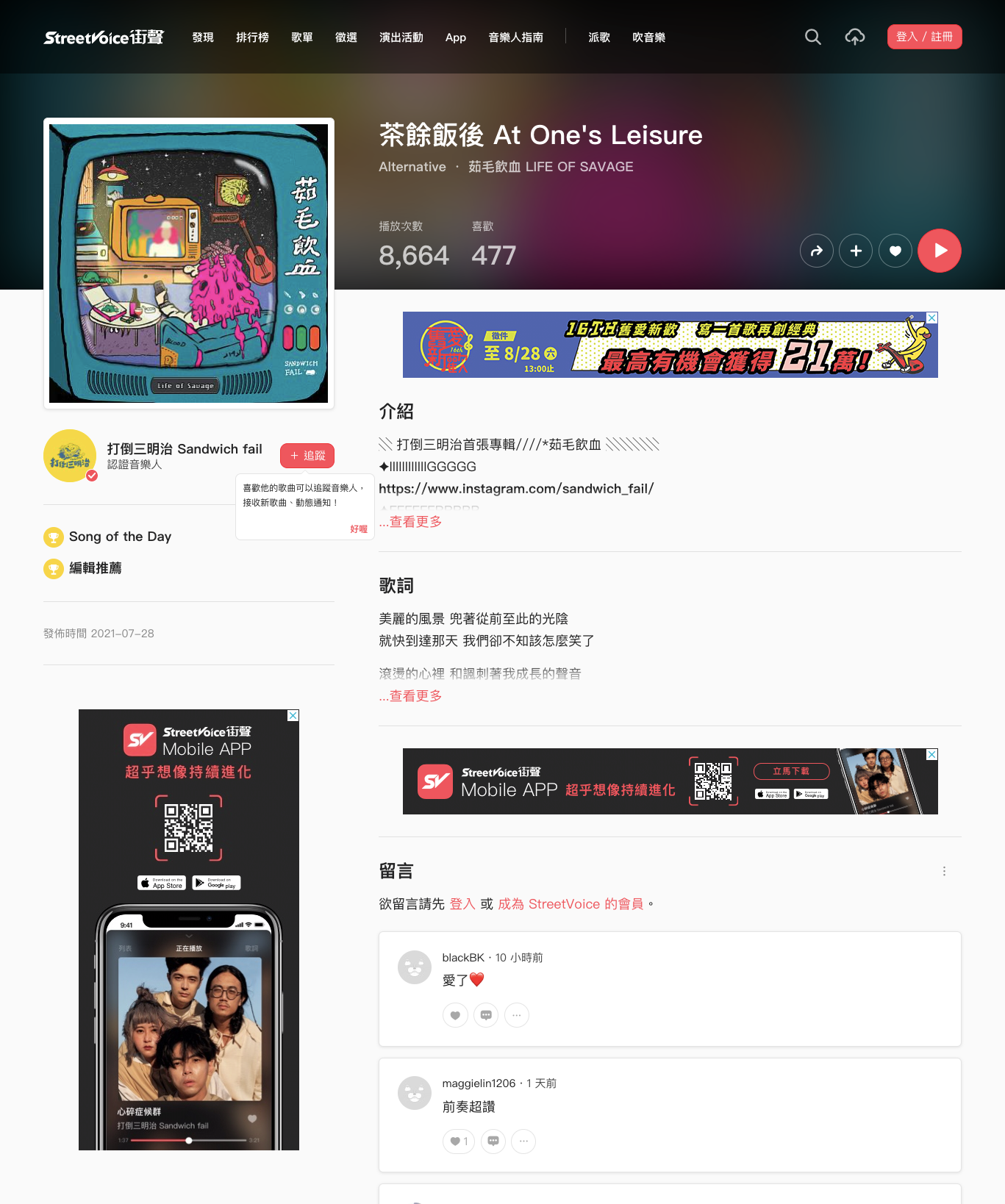Like blackBK's comment
Screen dimensions: 1005x1204
(455, 1015)
